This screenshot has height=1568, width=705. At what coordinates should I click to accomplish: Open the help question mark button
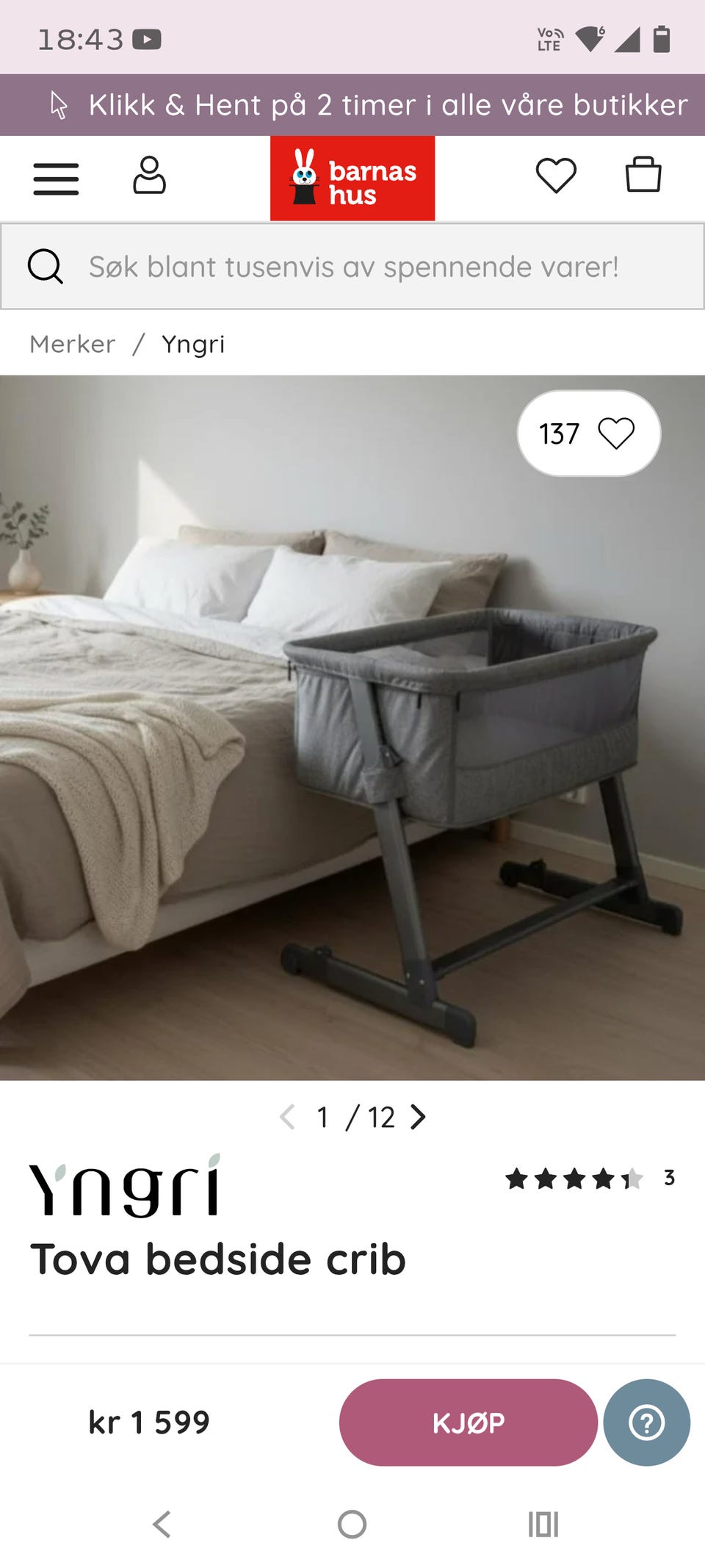(647, 1423)
